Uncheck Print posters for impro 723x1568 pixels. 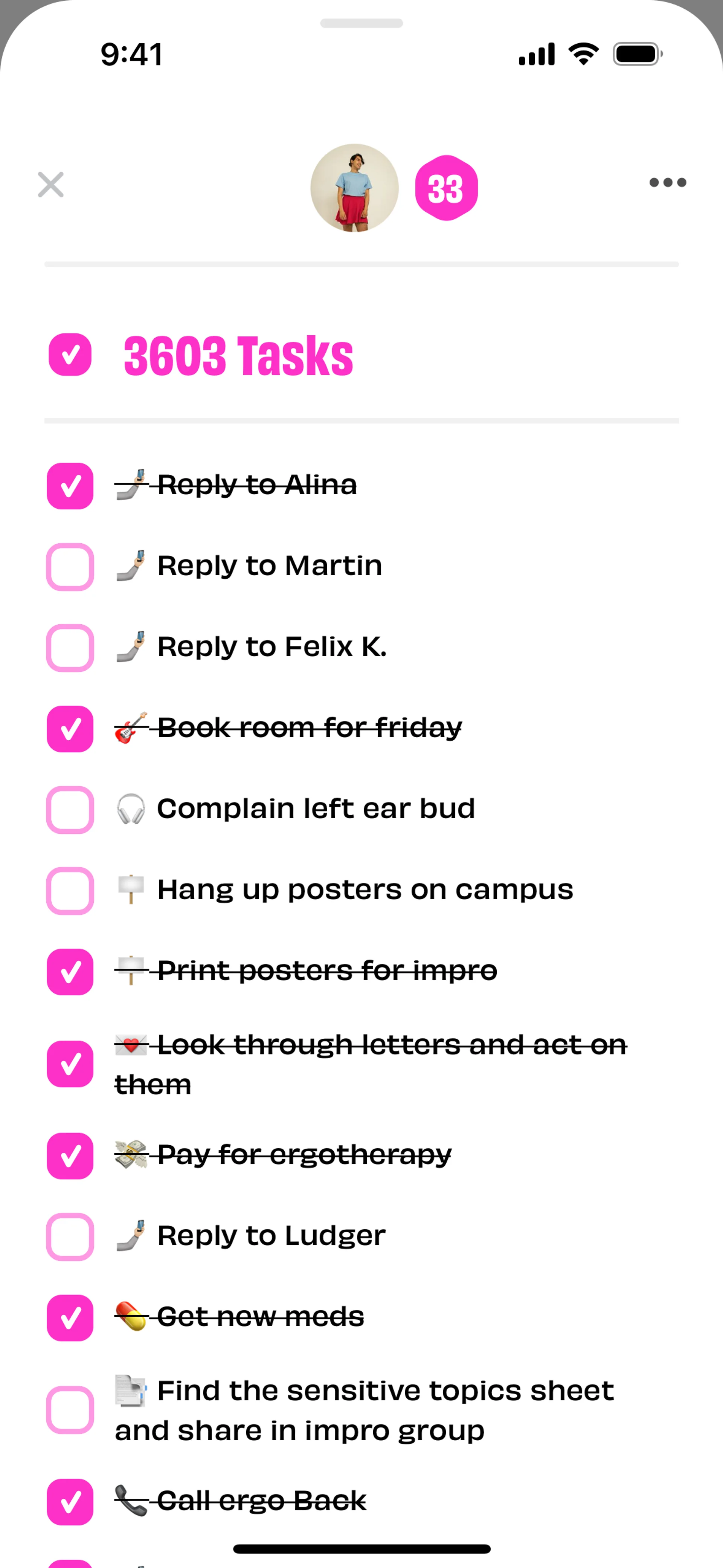(70, 972)
